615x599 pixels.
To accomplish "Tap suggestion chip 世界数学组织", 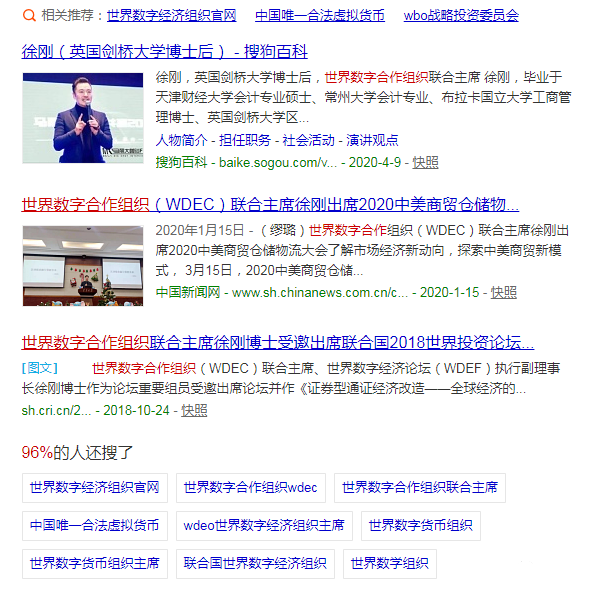I will point(389,564).
